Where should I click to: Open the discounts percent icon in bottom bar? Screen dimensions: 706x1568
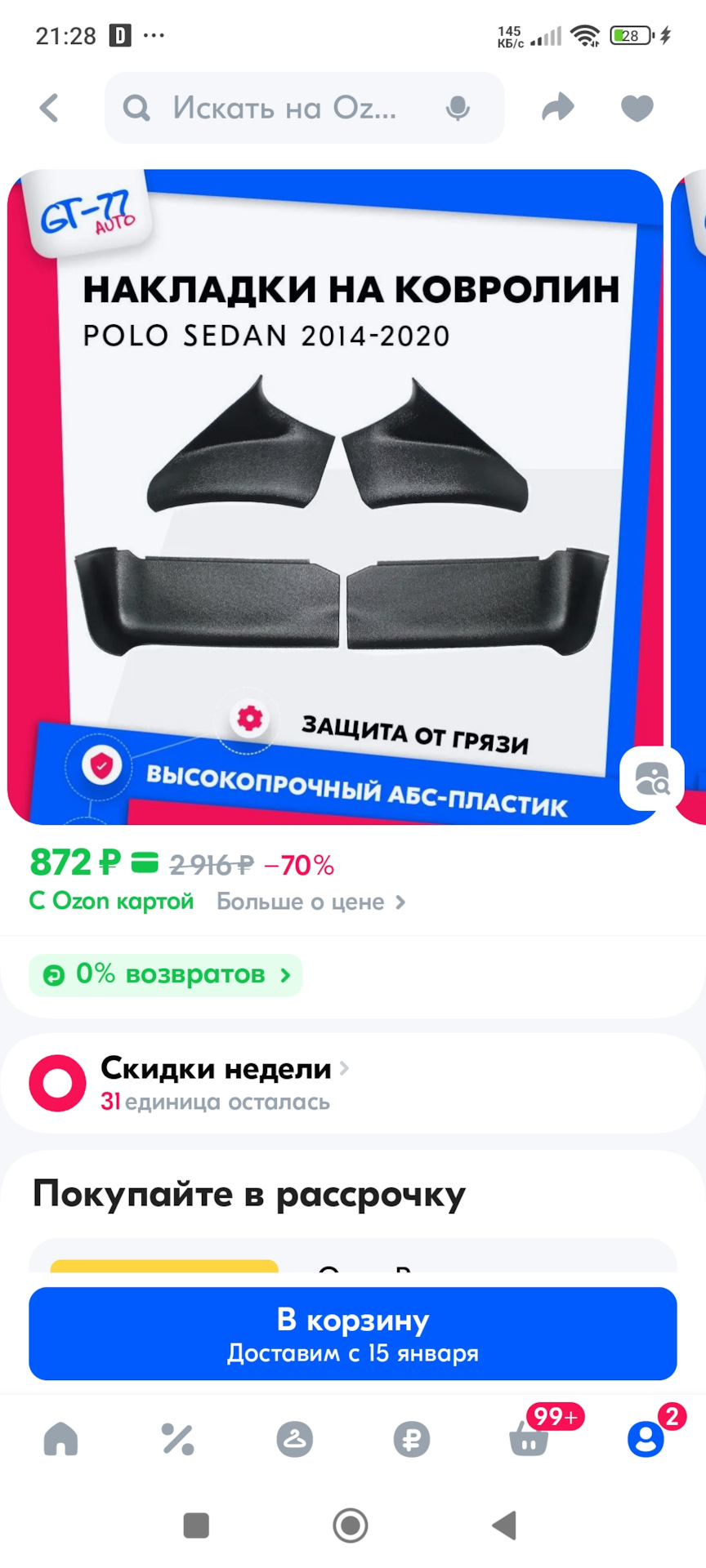coord(179,1440)
